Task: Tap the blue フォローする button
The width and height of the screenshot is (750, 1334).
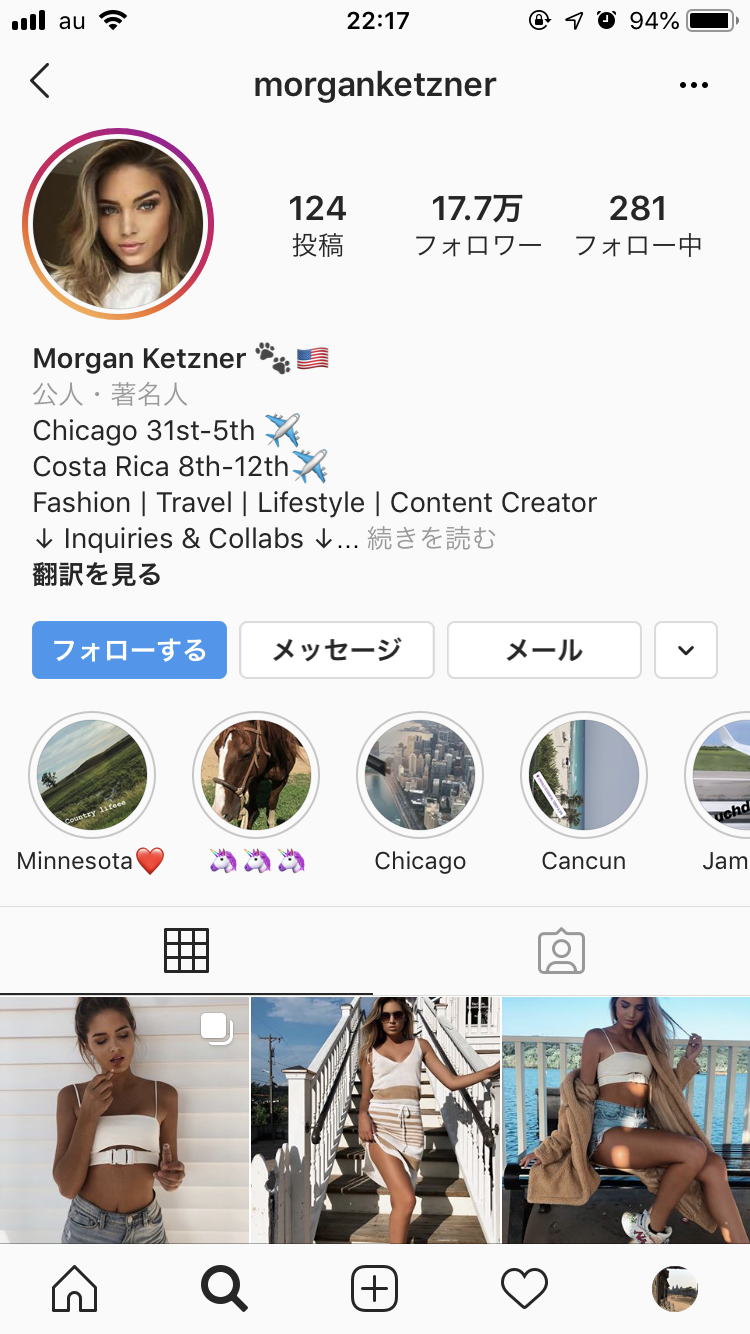Action: point(129,650)
